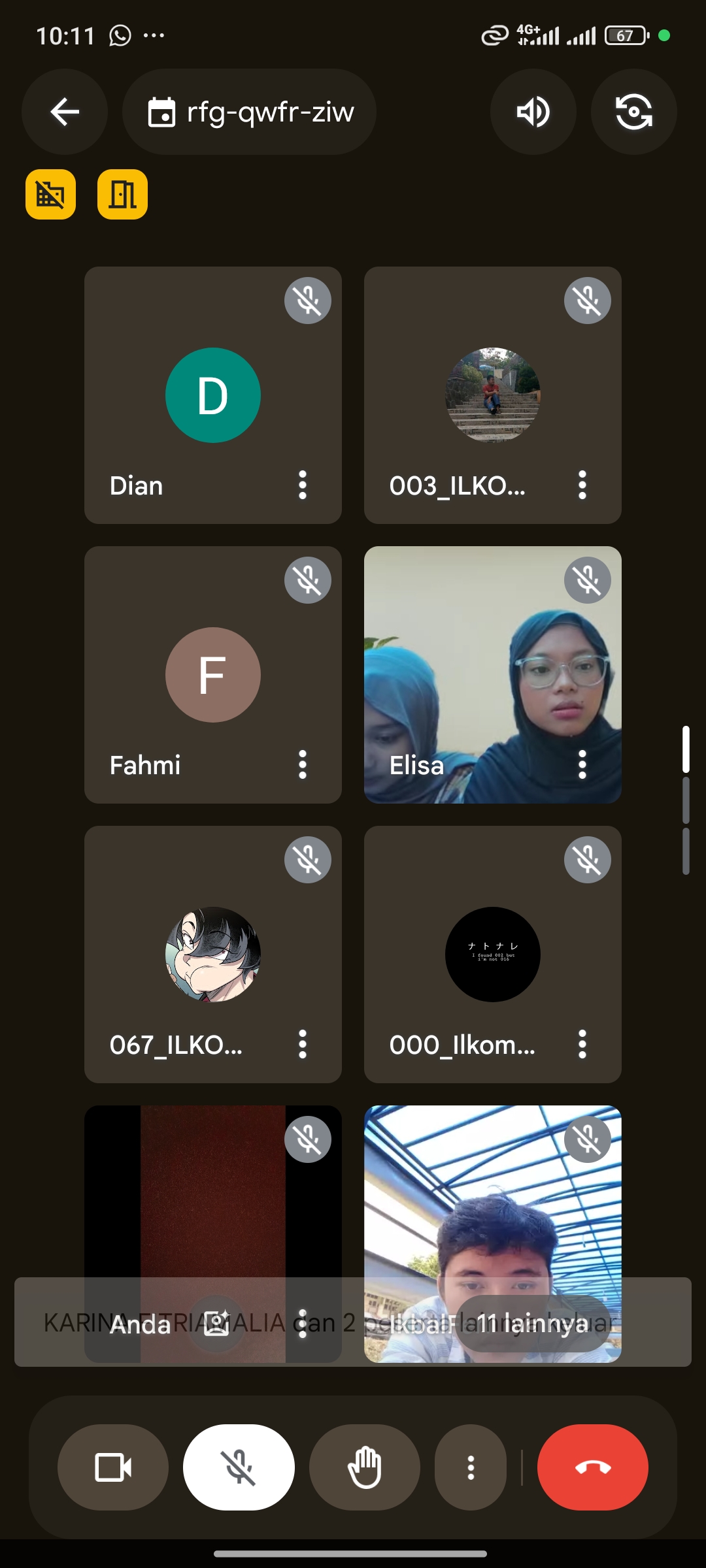Viewport: 706px width, 1568px height.
Task: Open options for 067_ILKO participant
Action: pos(302,1044)
